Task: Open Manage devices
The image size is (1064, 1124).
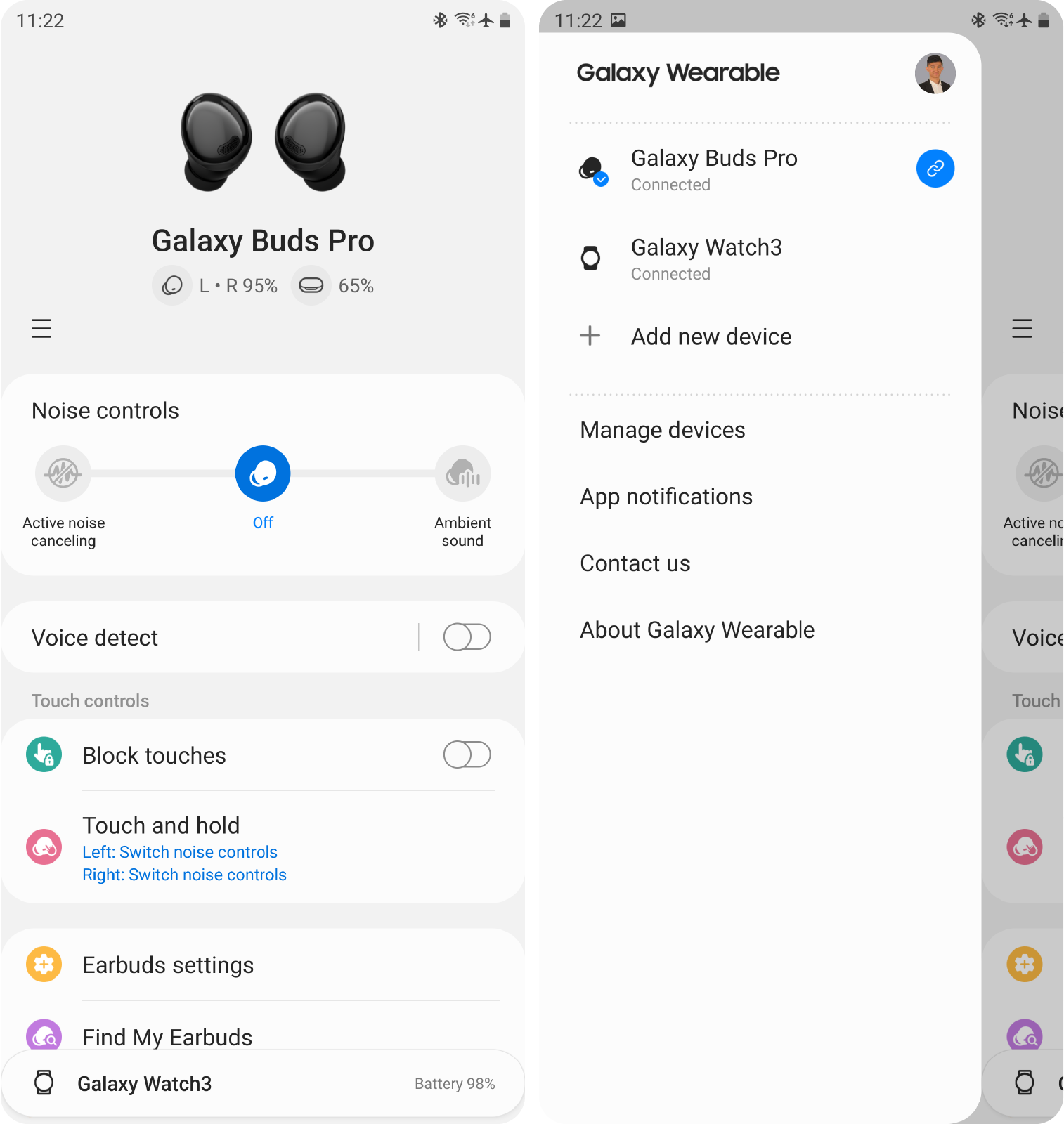Action: pos(662,430)
